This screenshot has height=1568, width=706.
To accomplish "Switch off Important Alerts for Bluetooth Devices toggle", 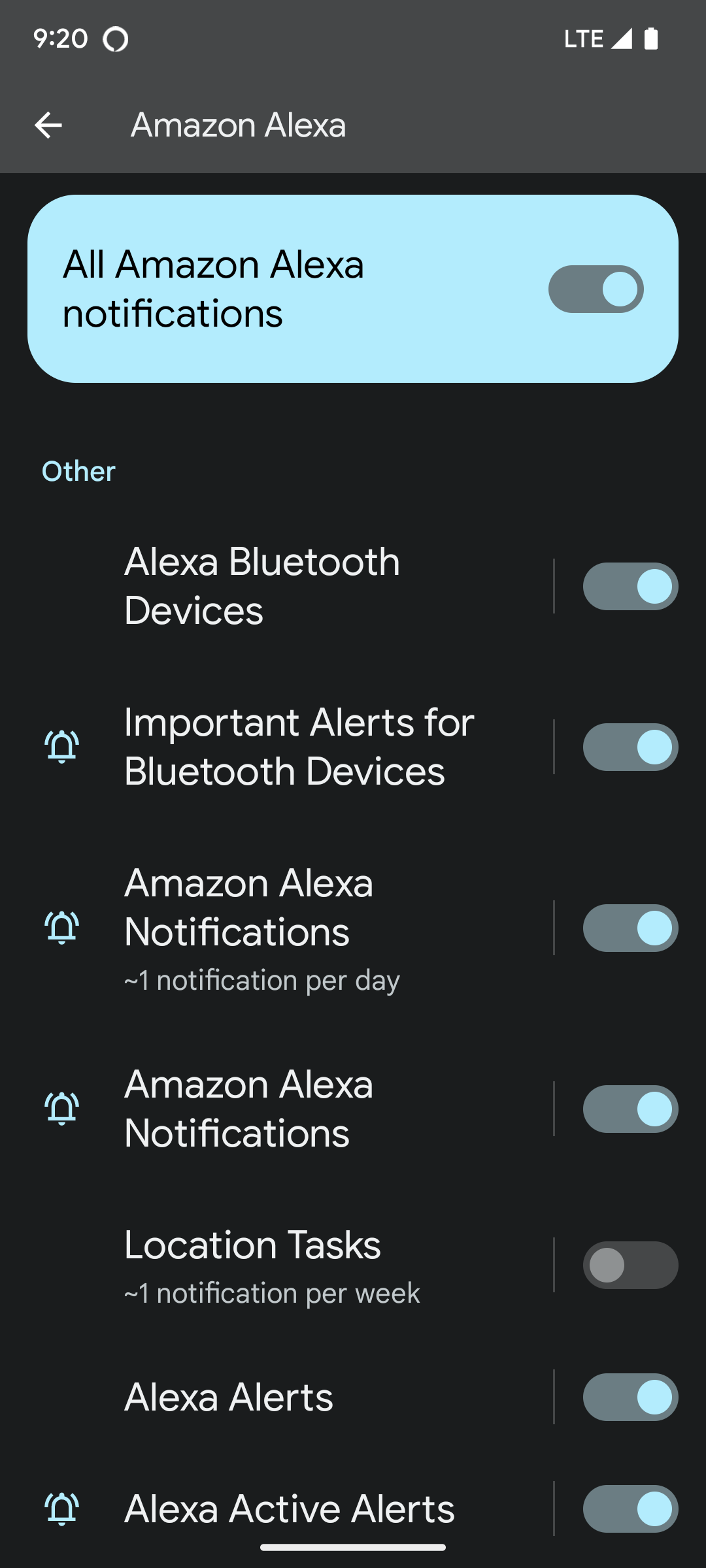I will coord(630,747).
